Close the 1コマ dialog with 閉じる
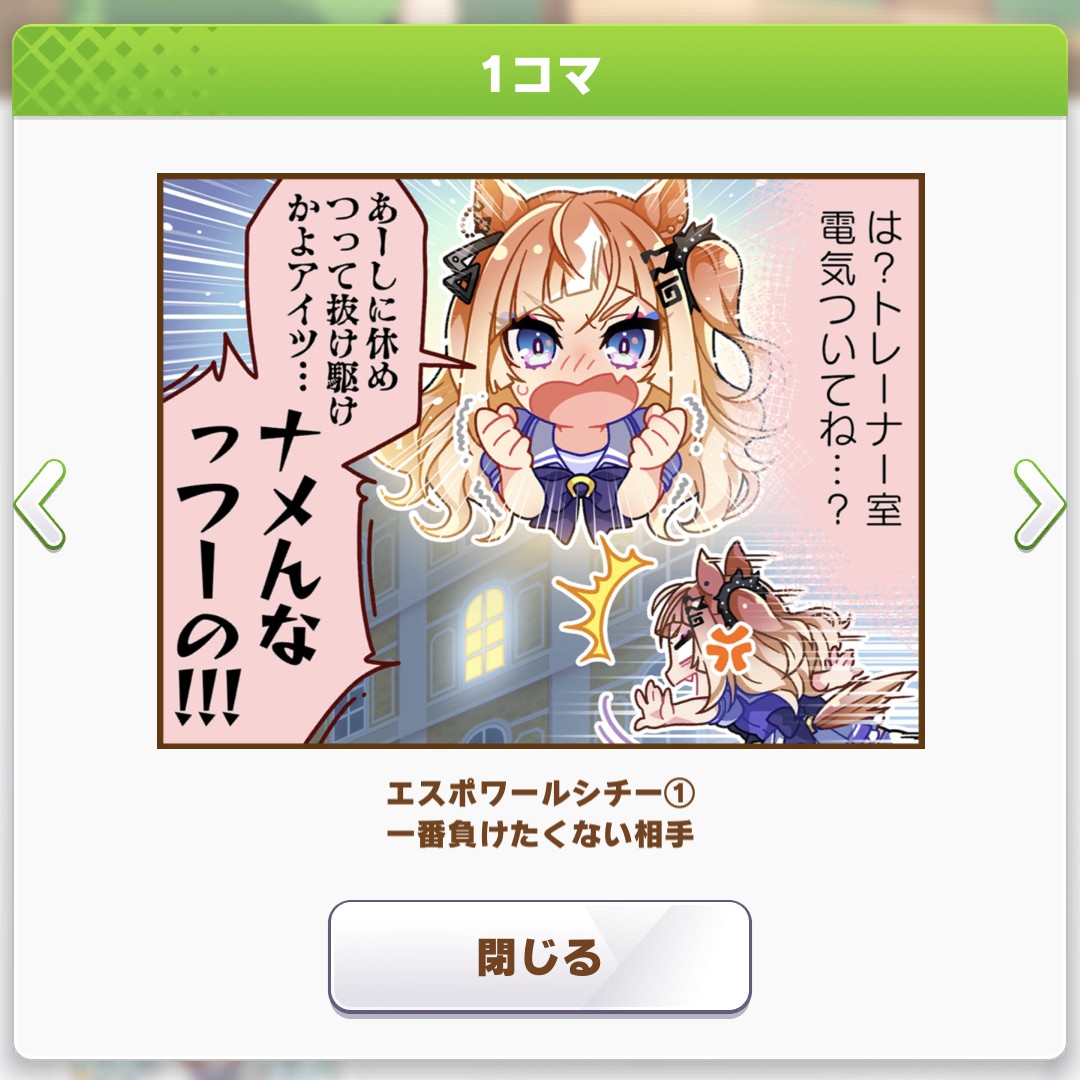The height and width of the screenshot is (1080, 1080). (540, 957)
